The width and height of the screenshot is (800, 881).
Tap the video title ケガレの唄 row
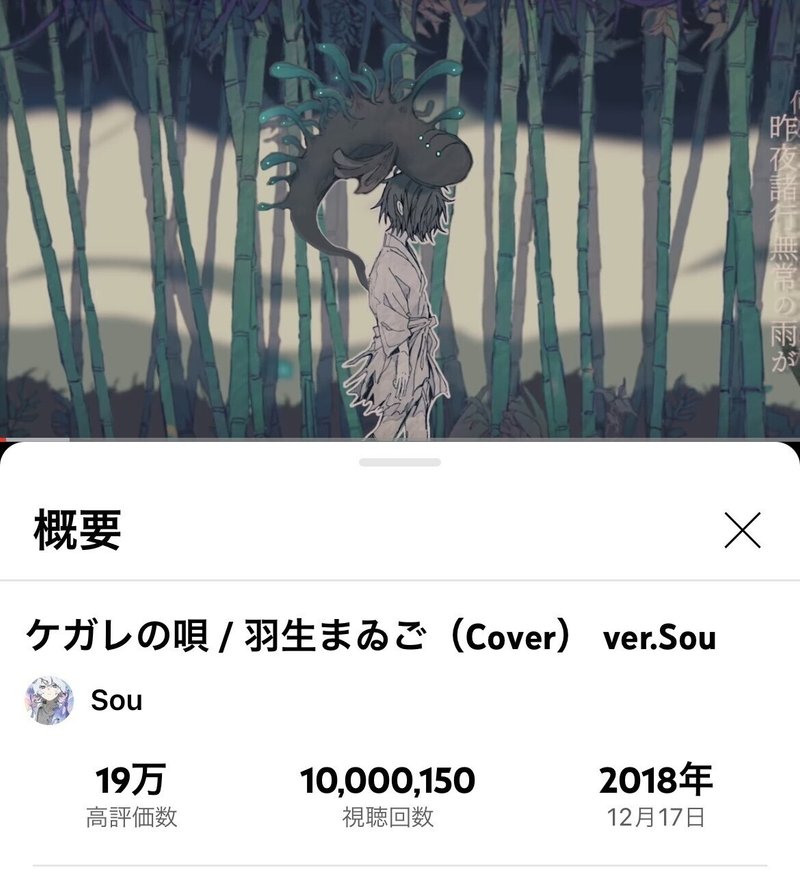[x=370, y=637]
